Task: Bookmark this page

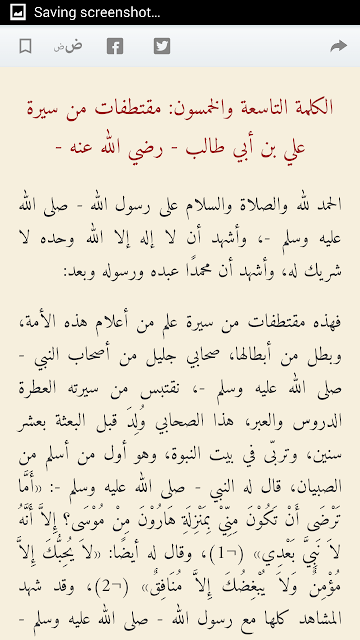Action: tap(25, 47)
